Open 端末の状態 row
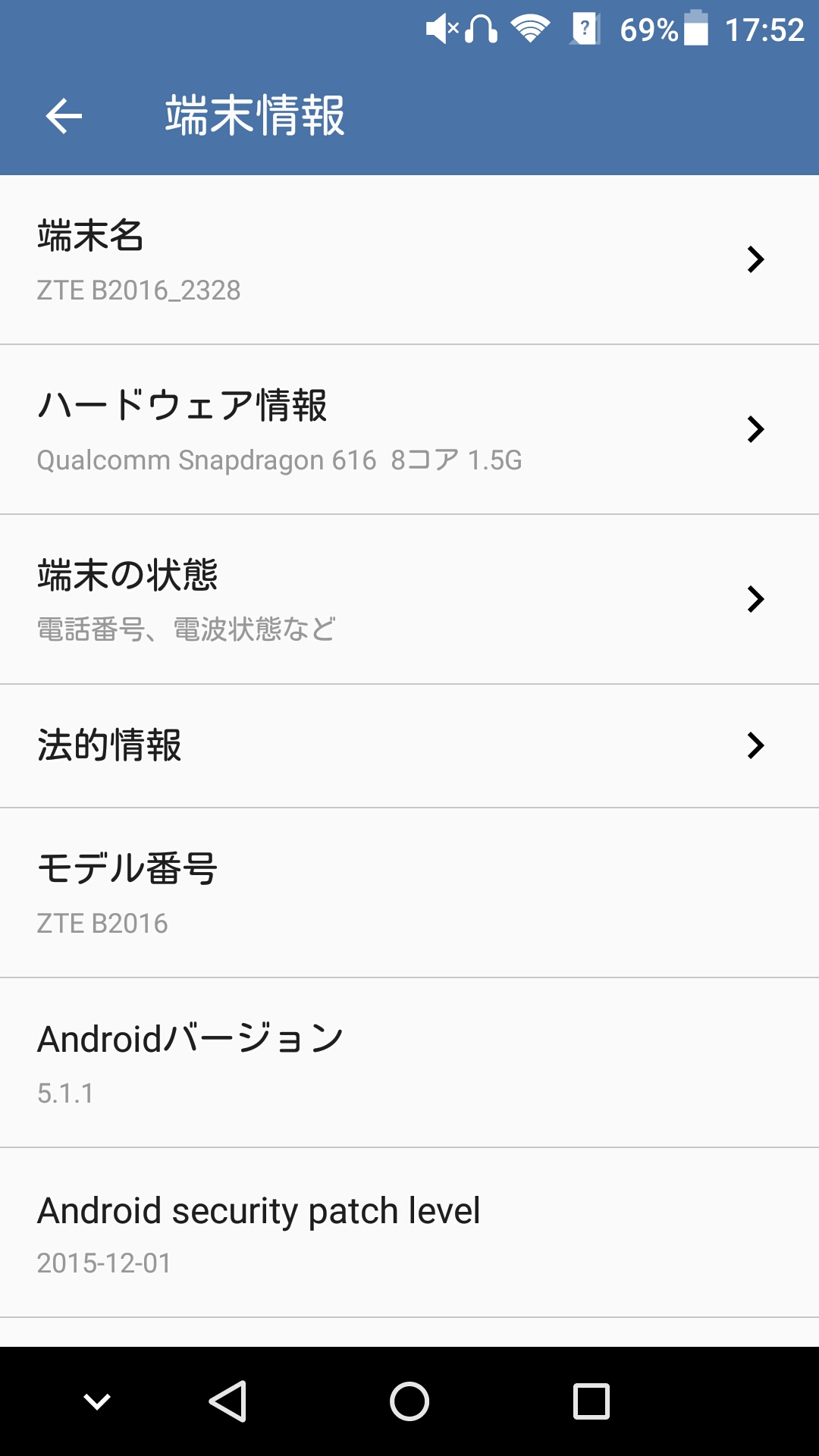This screenshot has height=1456, width=819. click(x=409, y=600)
